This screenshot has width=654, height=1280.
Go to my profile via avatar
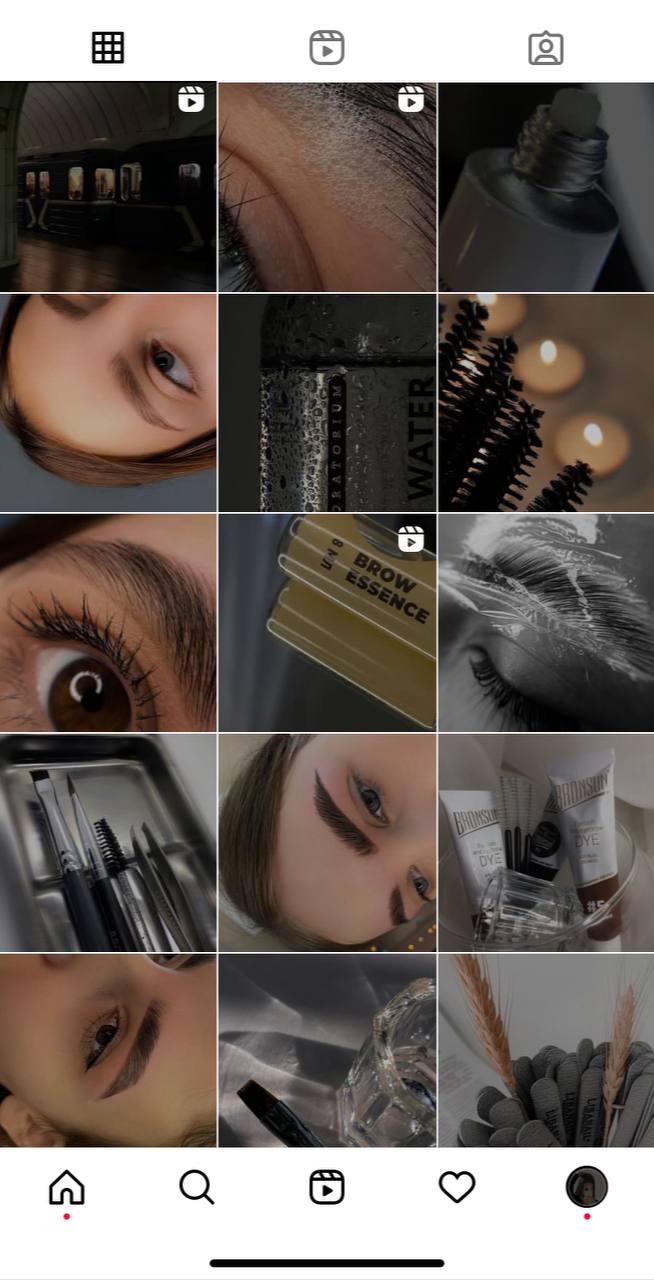click(587, 1187)
